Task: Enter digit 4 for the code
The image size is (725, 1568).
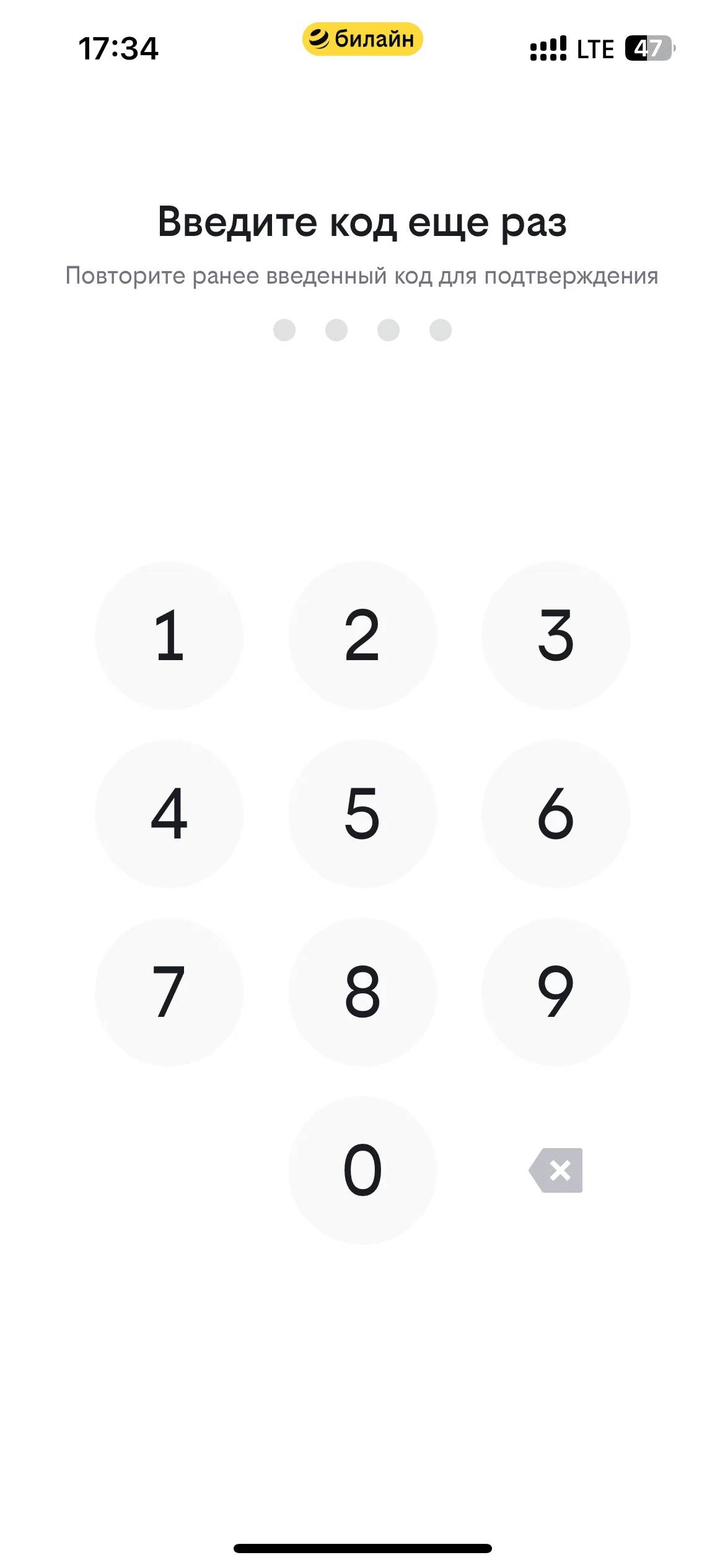Action: 169,814
